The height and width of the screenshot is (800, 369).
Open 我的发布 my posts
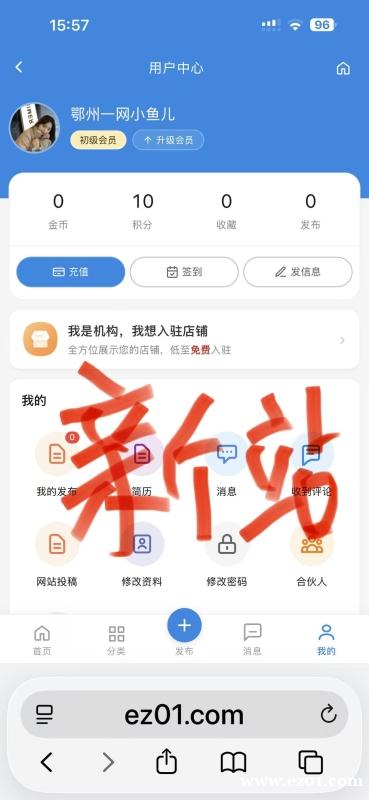point(57,465)
